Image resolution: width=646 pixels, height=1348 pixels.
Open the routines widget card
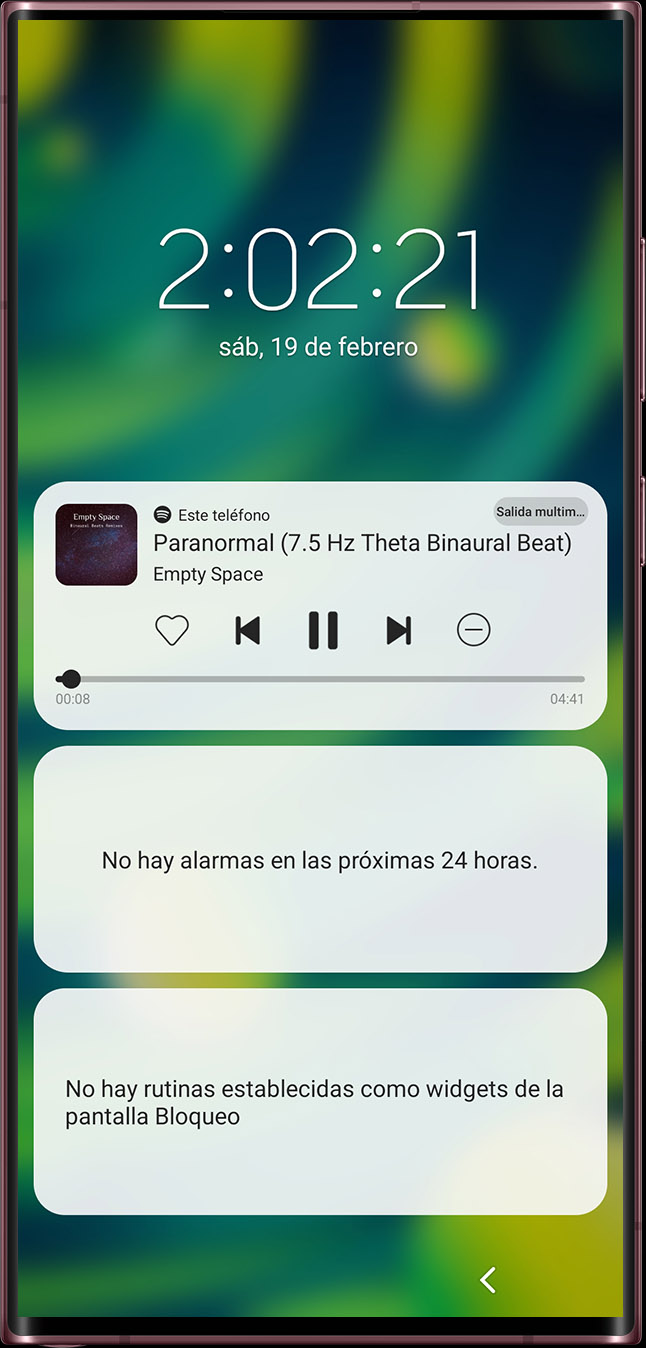point(320,1101)
